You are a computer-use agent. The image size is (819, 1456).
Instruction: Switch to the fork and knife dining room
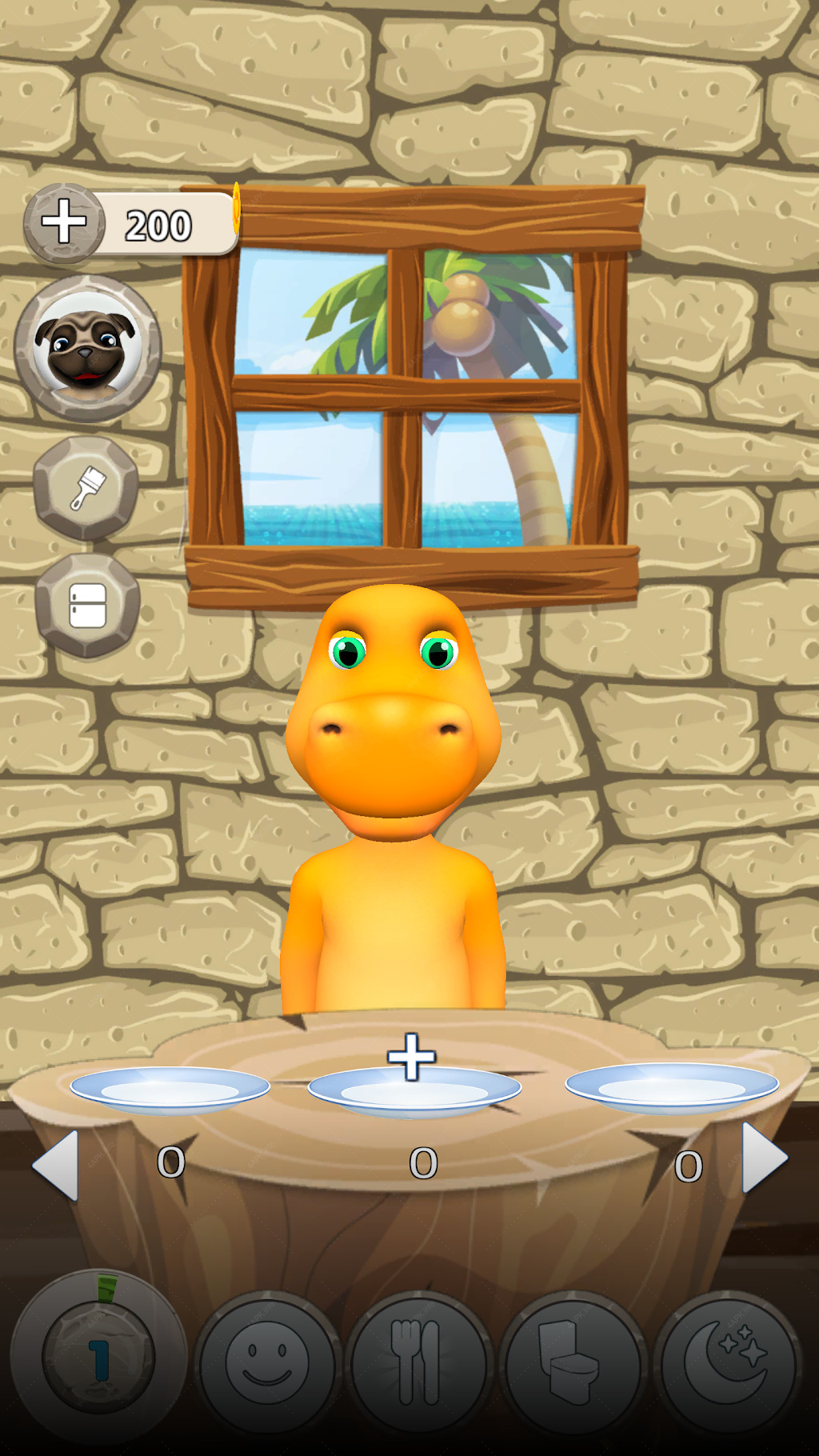click(x=419, y=1362)
